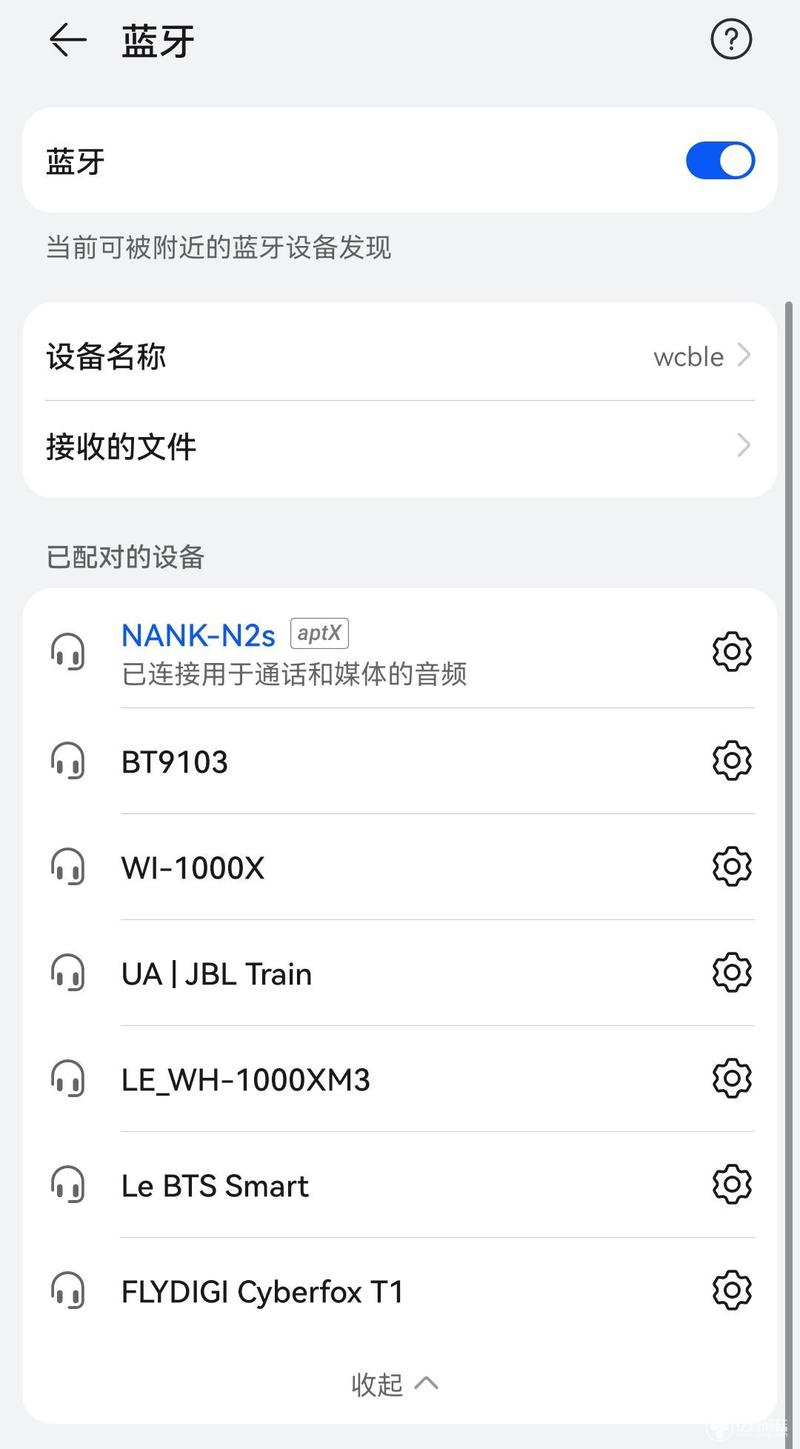
Task: Turn off the 蓝牙 switch
Action: 720,161
